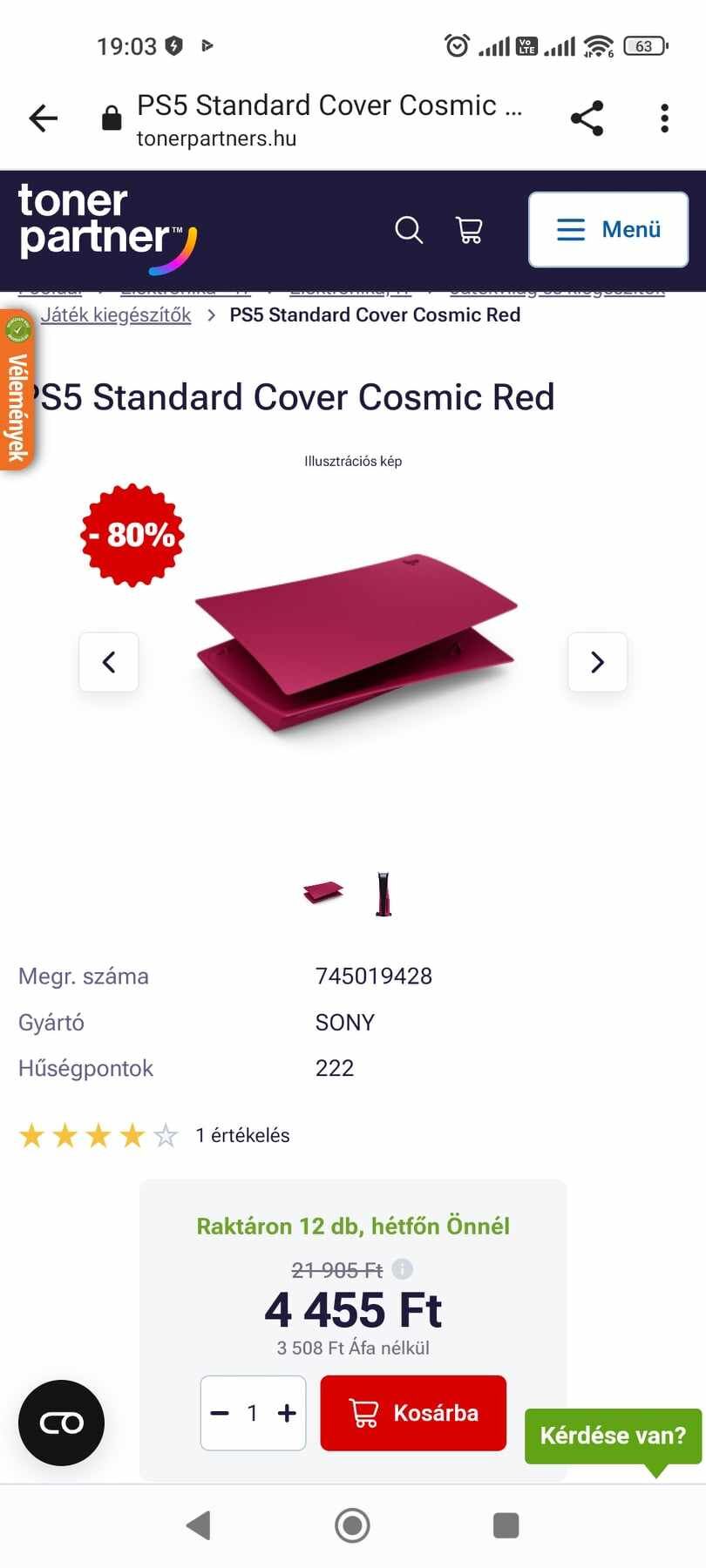Decrease the quantity by one
706x1568 pixels.
pyautogui.click(x=220, y=1413)
